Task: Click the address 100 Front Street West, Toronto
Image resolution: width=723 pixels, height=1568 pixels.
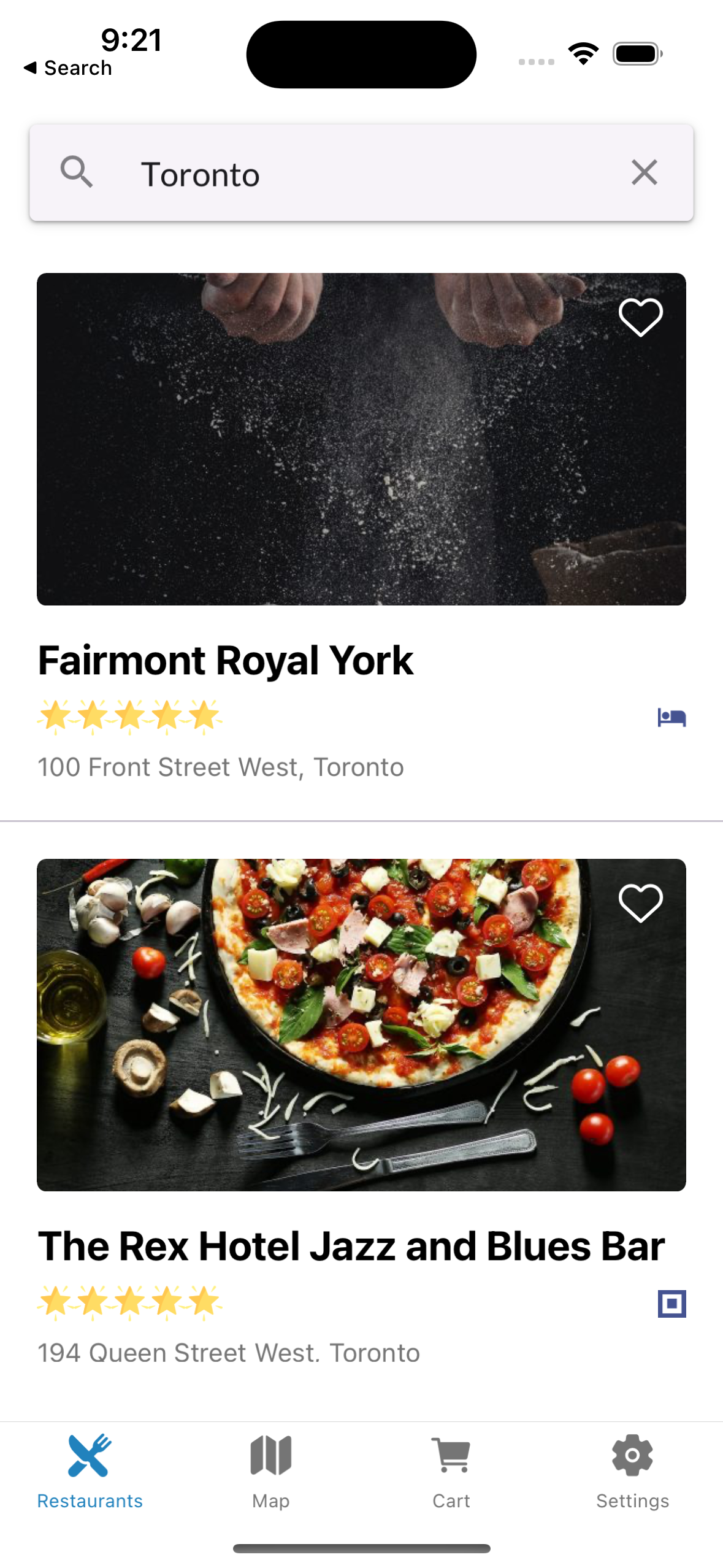Action: click(x=220, y=767)
